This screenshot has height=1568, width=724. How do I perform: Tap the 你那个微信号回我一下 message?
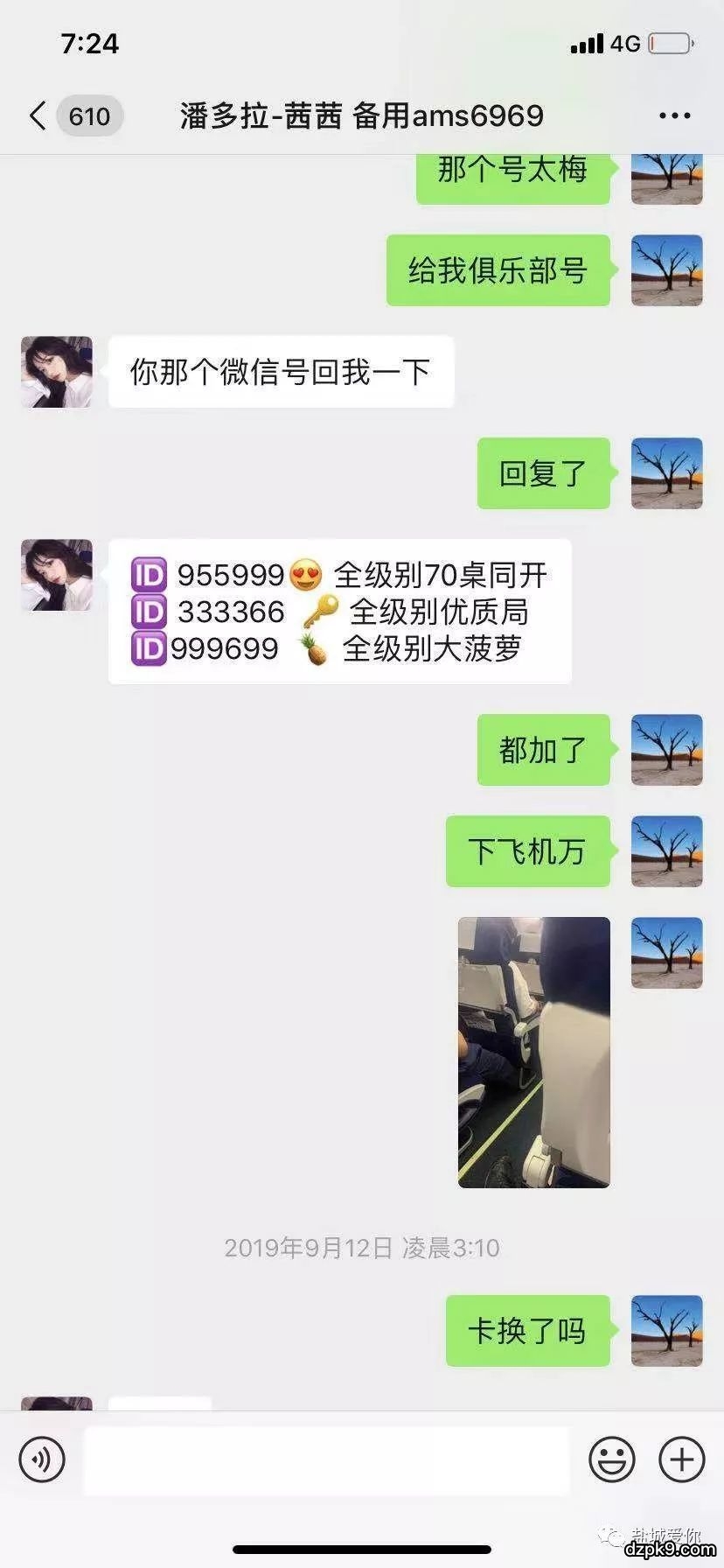pos(280,371)
